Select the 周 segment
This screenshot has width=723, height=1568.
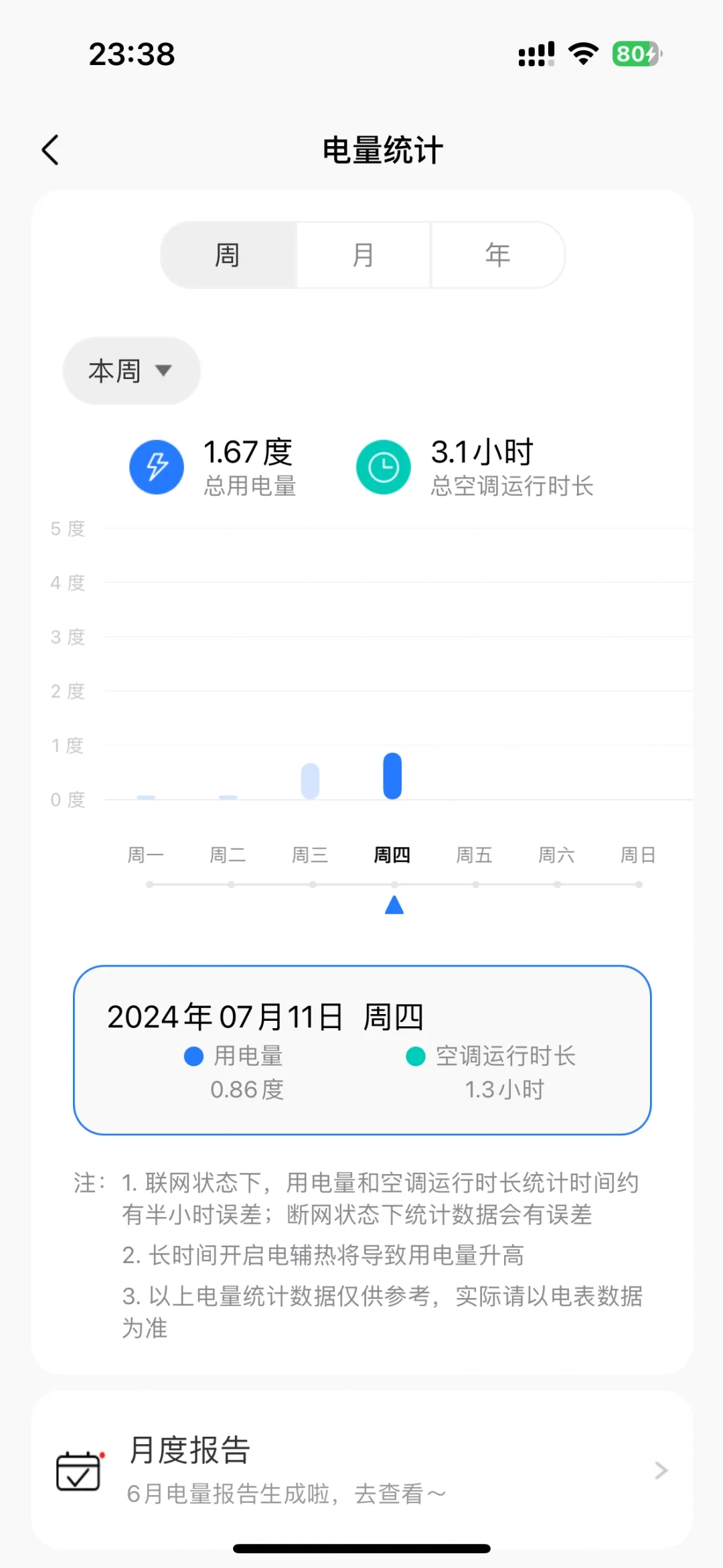(228, 255)
